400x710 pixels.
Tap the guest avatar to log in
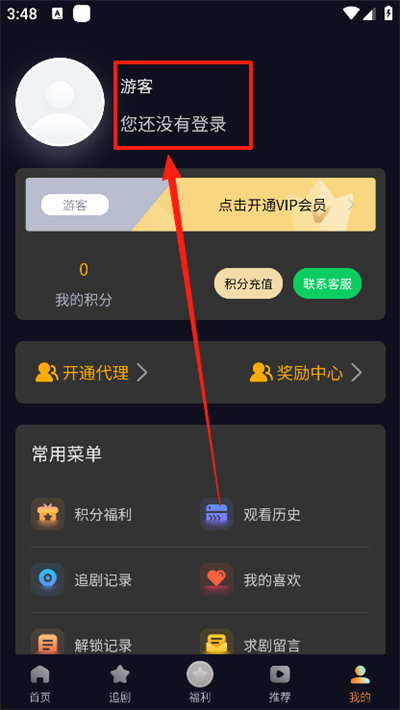pos(60,102)
